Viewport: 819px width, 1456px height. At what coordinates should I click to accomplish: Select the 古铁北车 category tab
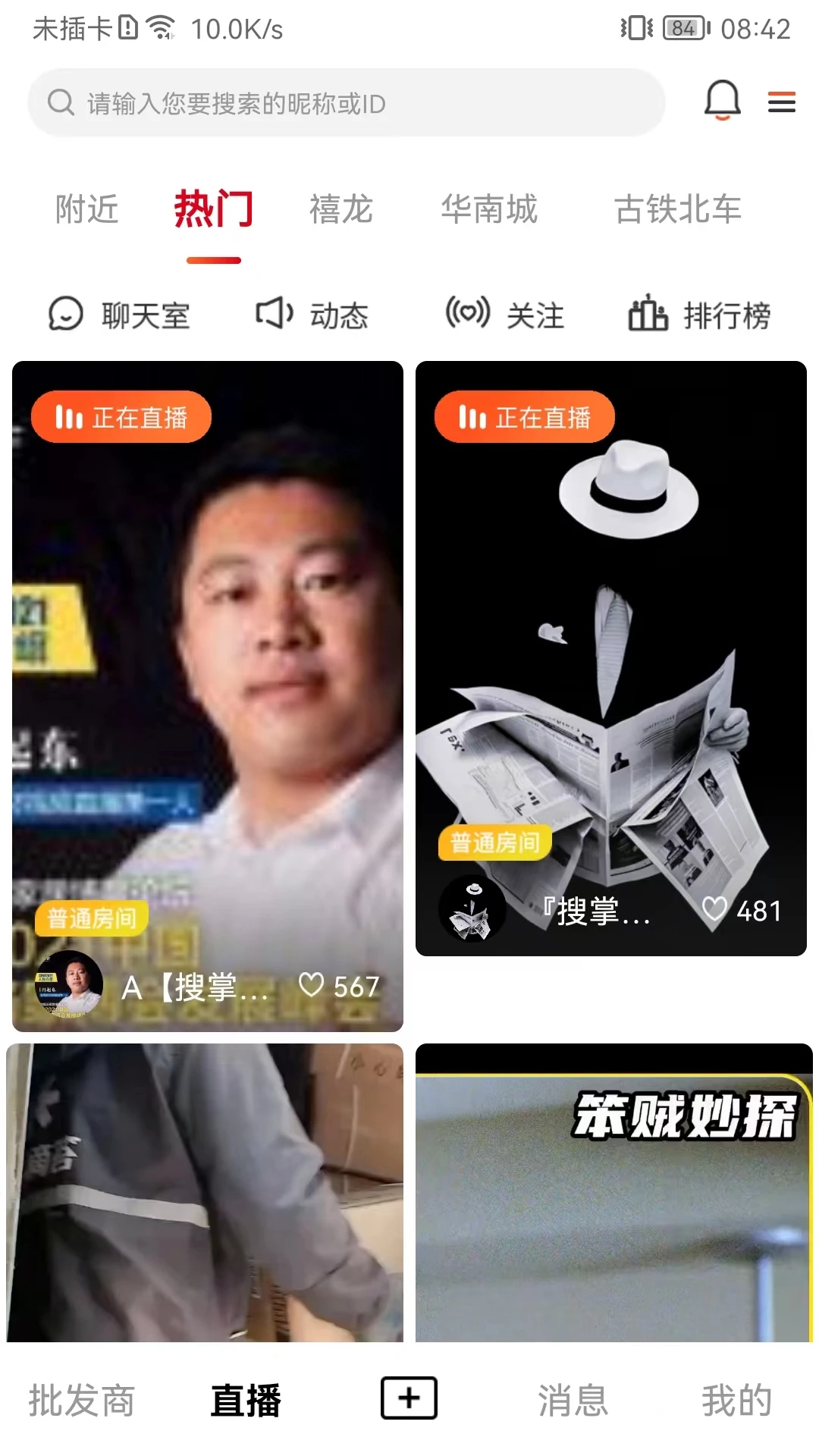(679, 210)
